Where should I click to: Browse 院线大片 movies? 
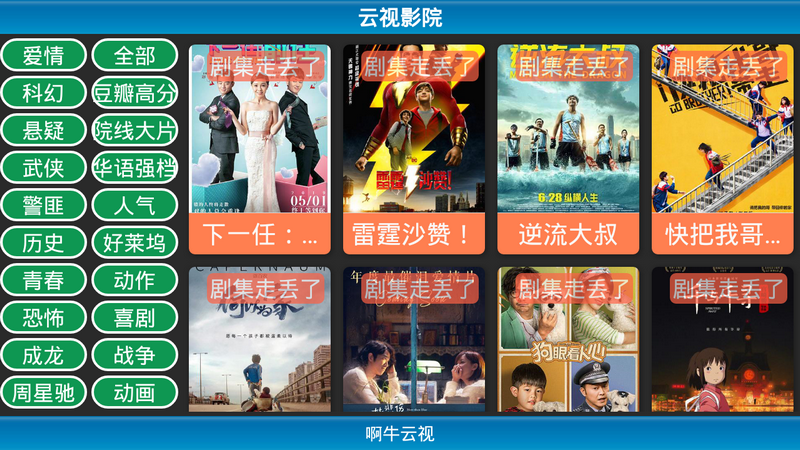point(135,130)
